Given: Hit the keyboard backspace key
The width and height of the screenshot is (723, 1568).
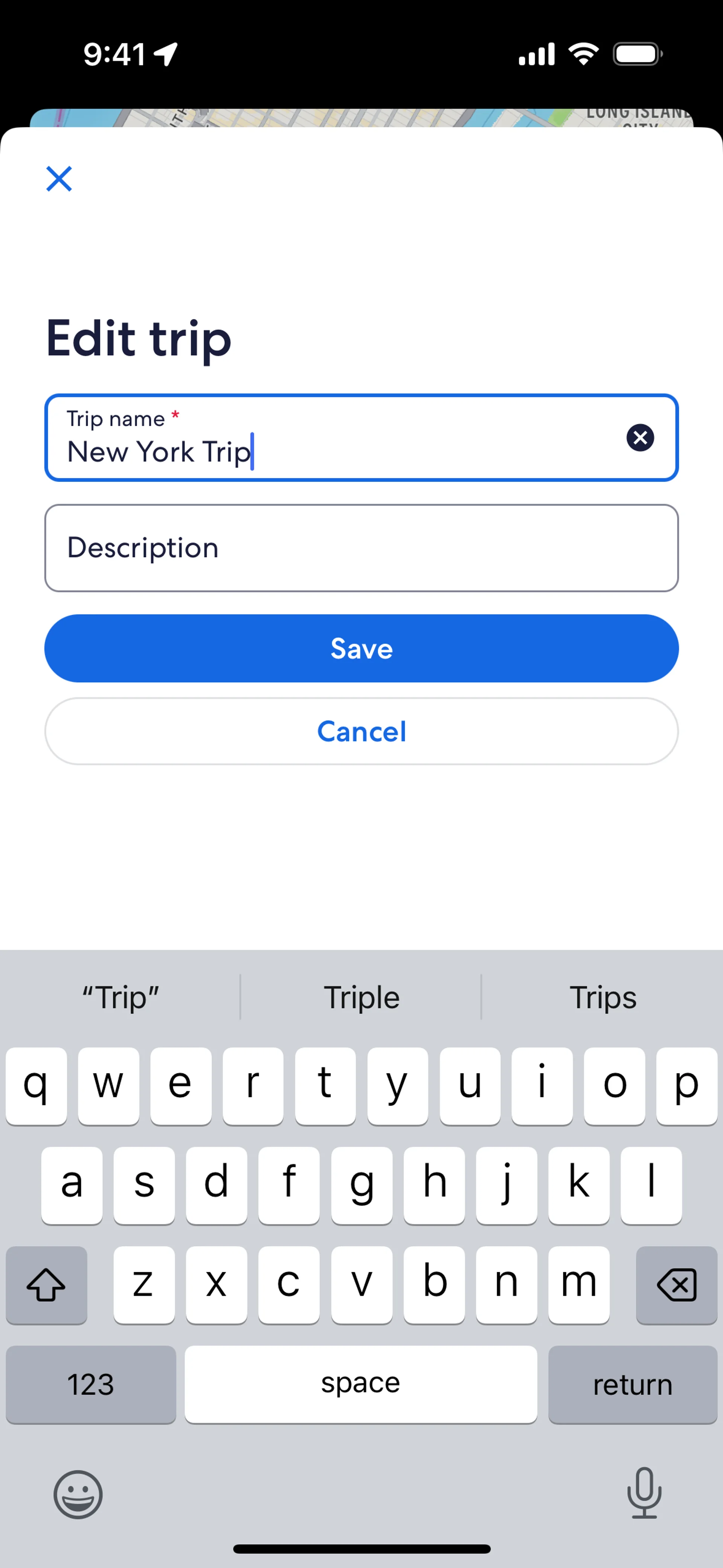Looking at the screenshot, I should coord(676,1285).
